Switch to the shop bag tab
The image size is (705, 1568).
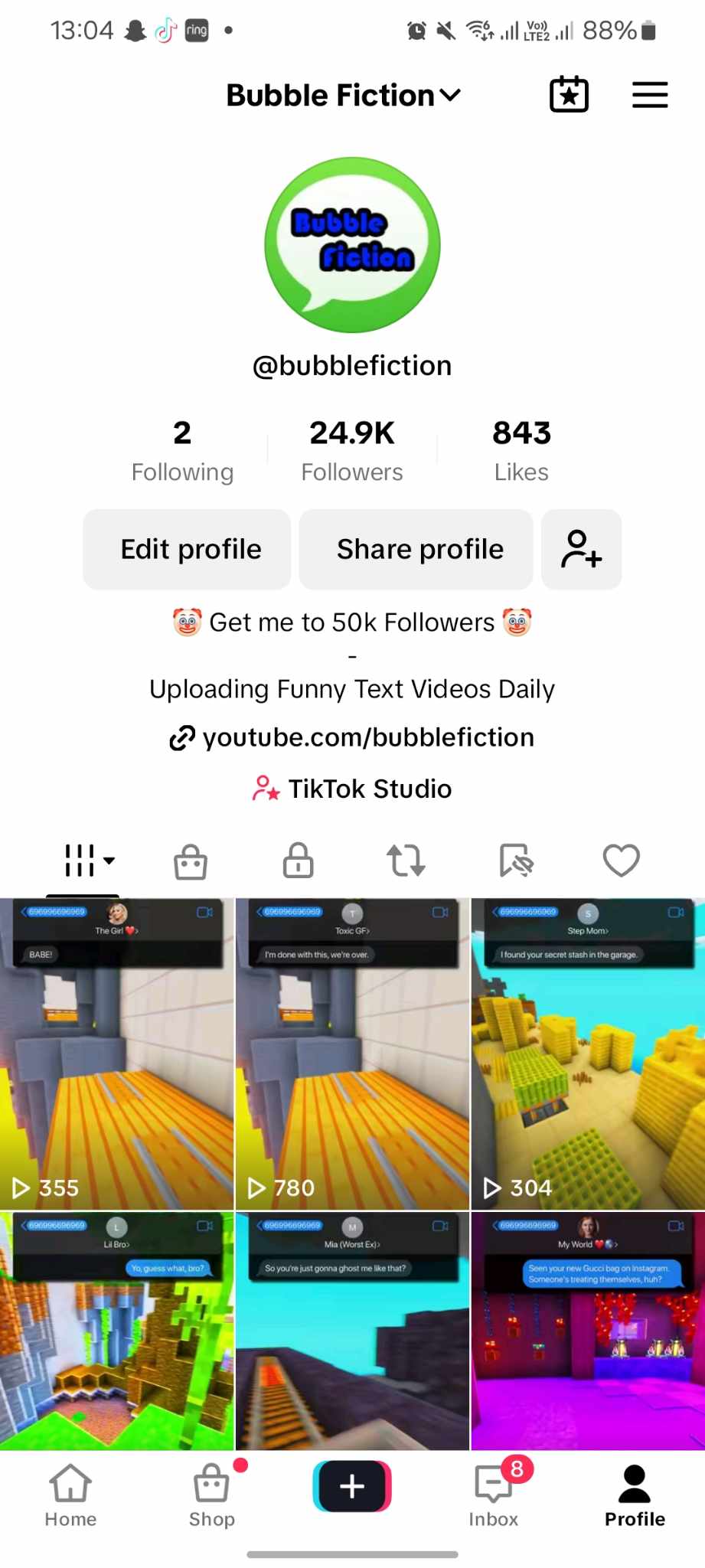point(191,861)
